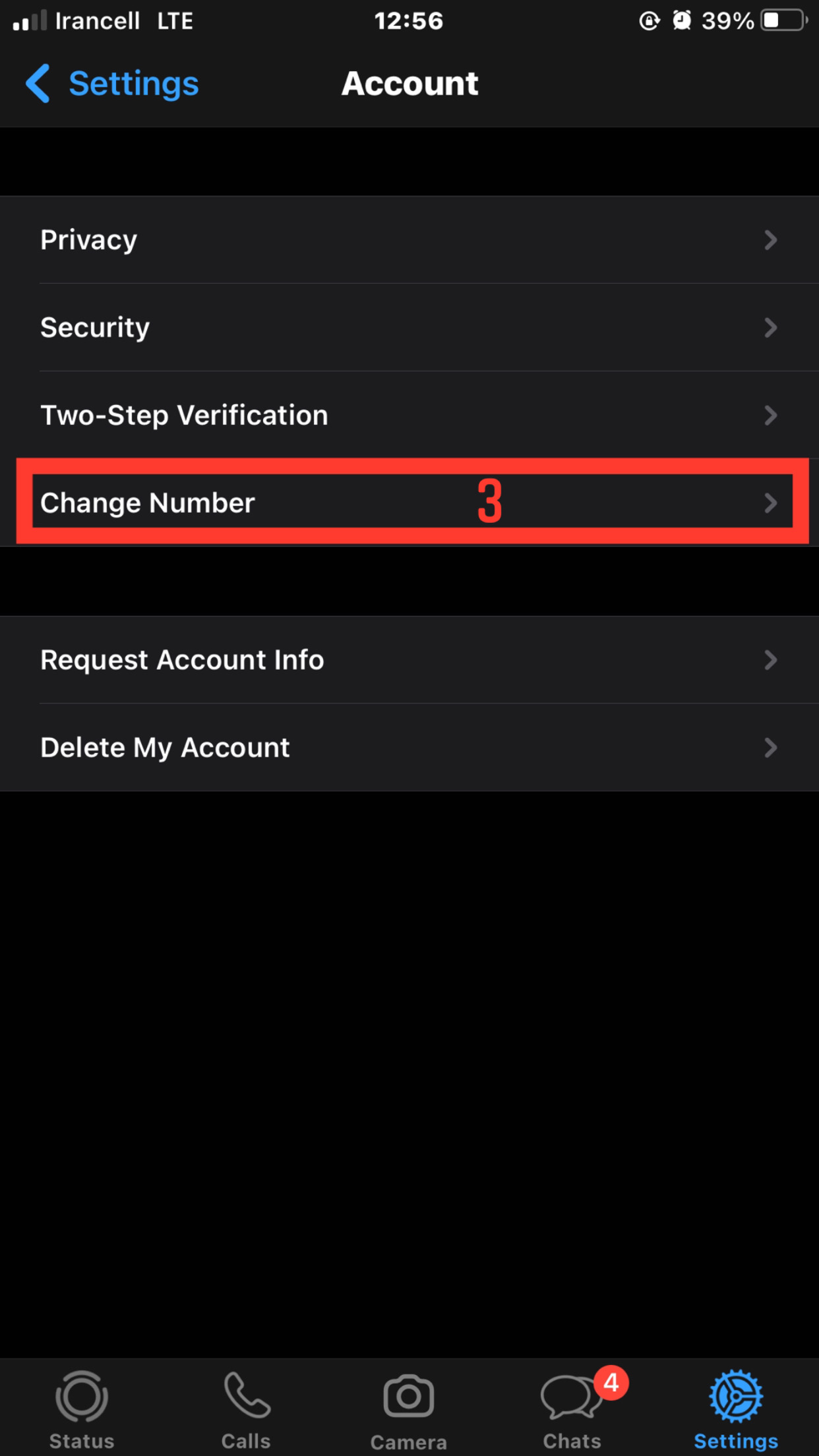Select Change Number option

pos(409,502)
